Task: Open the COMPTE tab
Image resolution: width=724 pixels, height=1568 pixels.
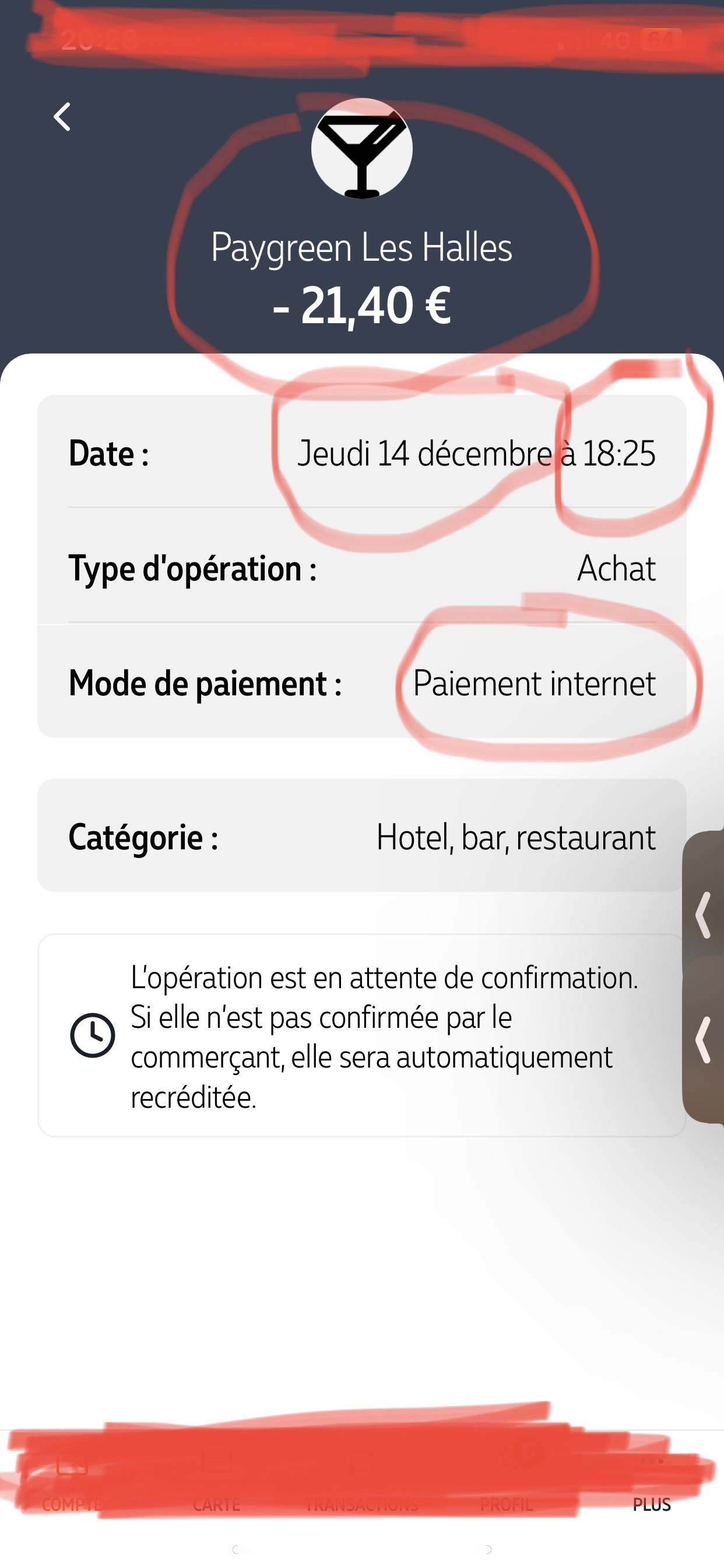Action: [72, 1485]
